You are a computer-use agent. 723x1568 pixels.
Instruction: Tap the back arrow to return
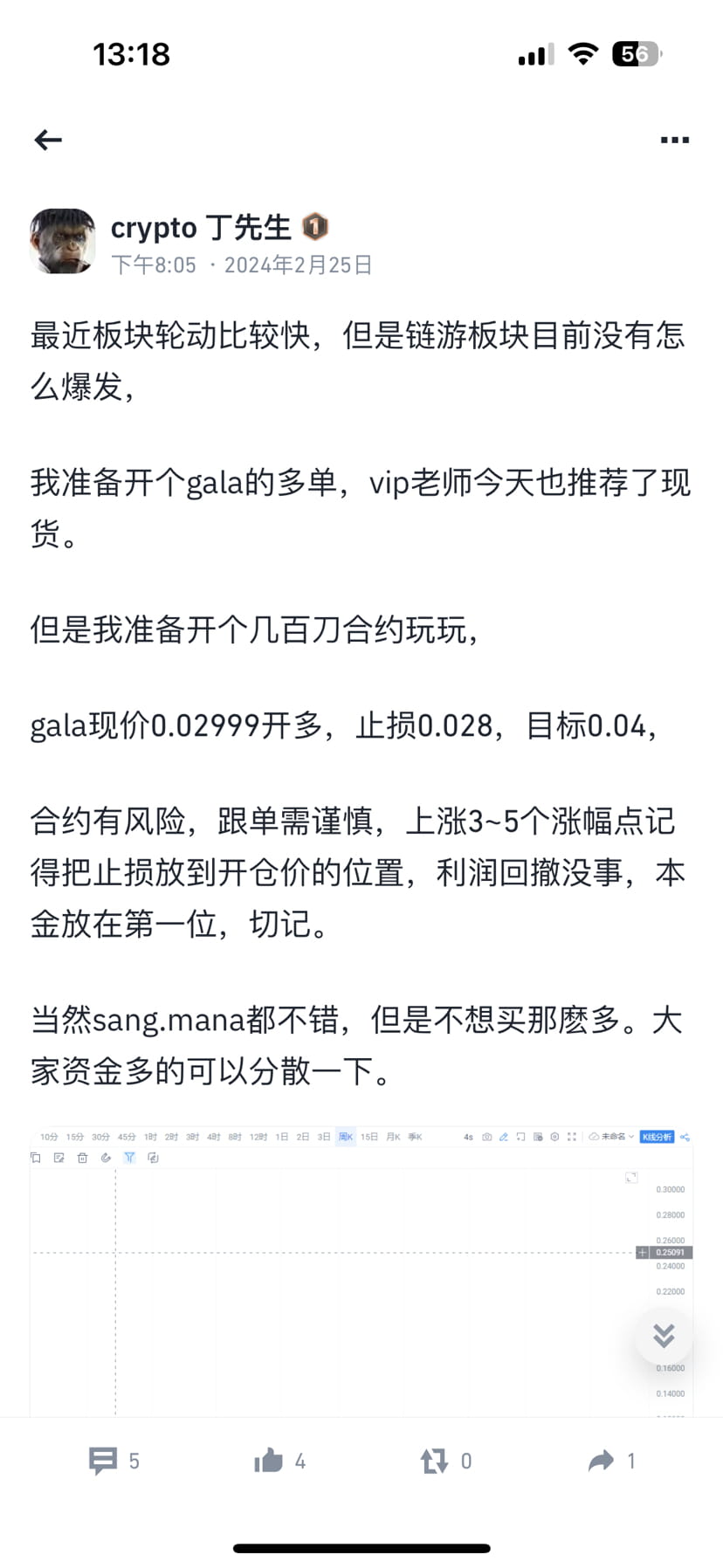[48, 140]
